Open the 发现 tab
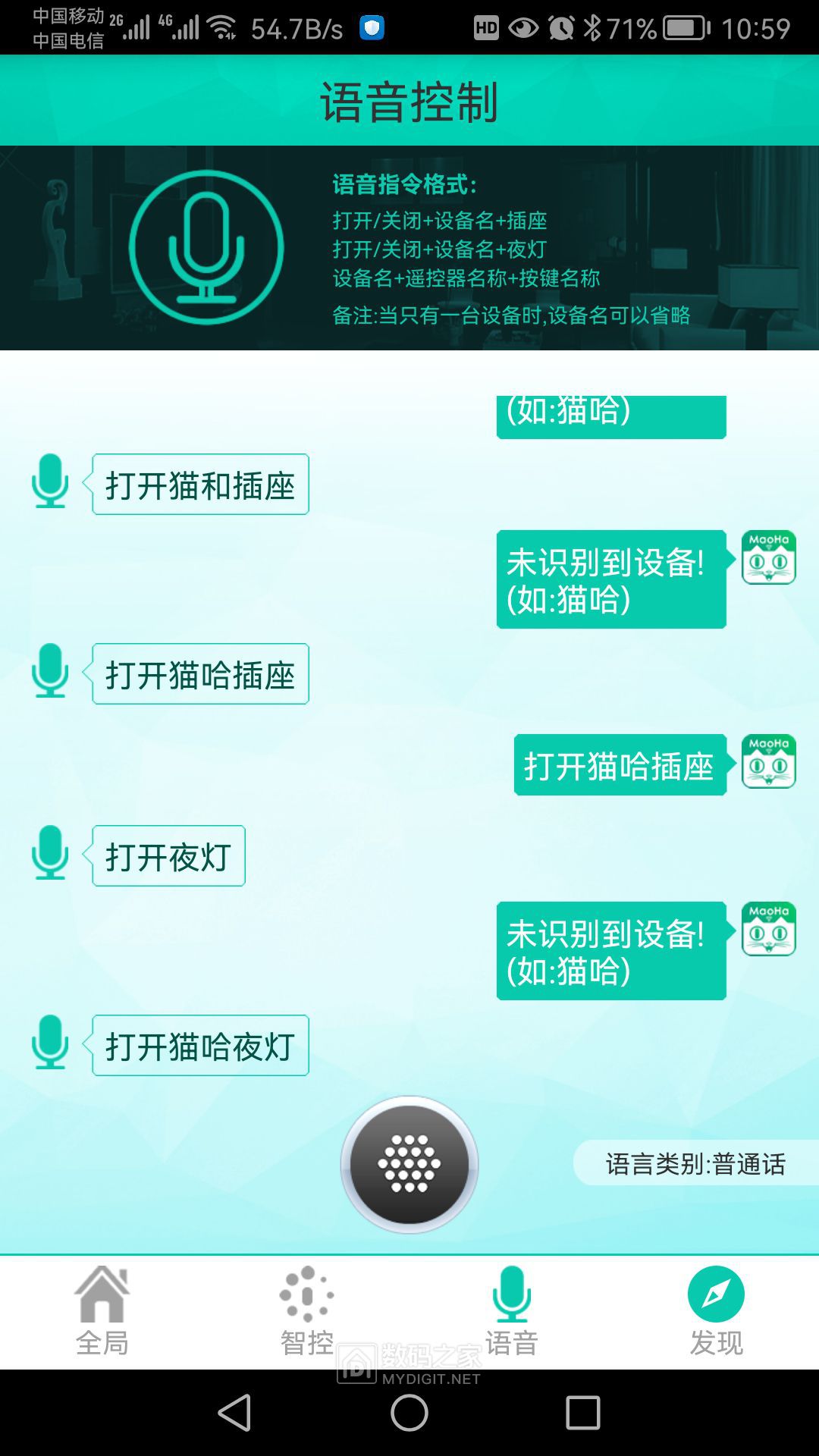Image resolution: width=819 pixels, height=1456 pixels. tap(716, 1312)
